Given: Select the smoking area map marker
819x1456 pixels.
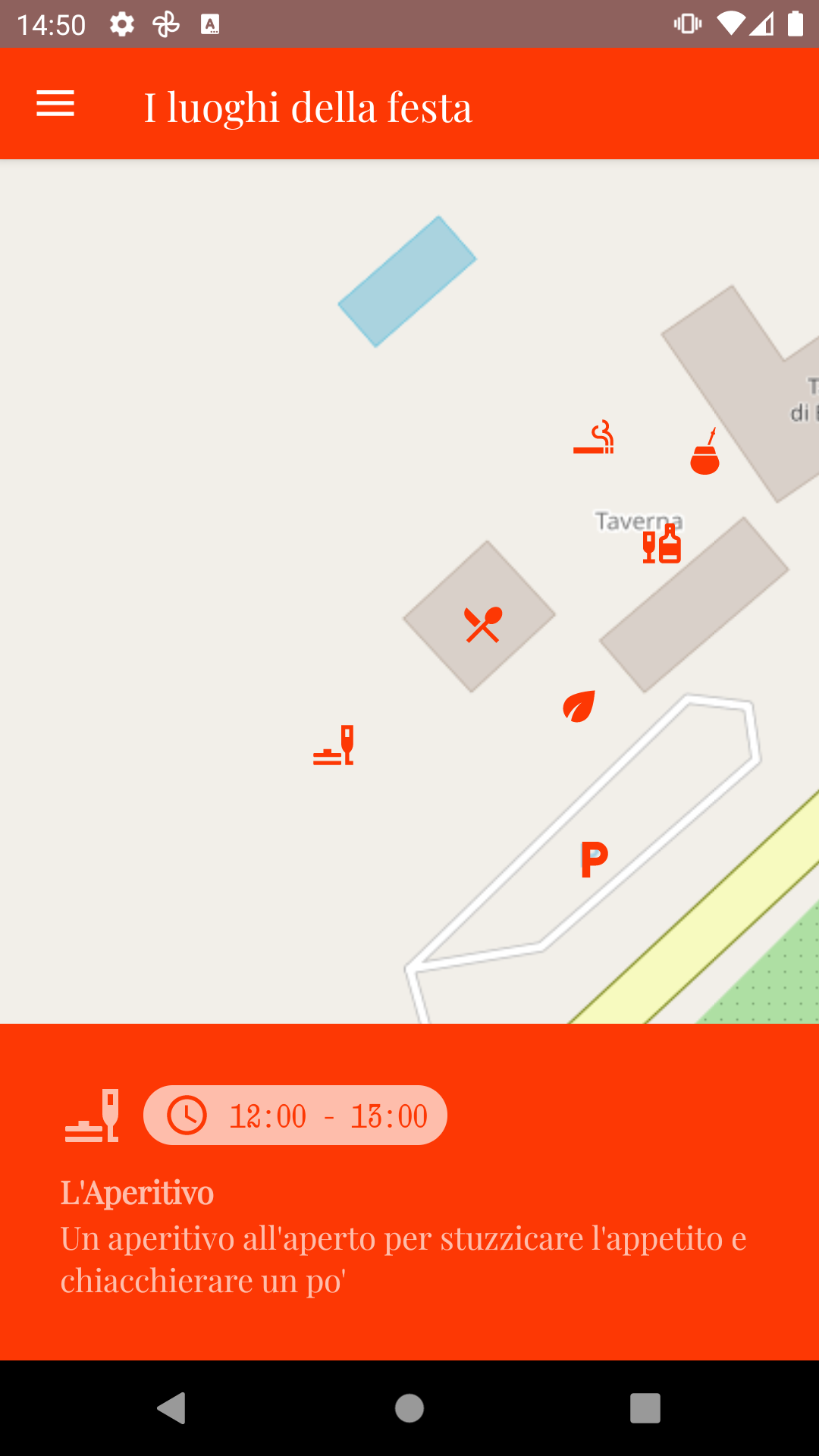Looking at the screenshot, I should pos(594,438).
